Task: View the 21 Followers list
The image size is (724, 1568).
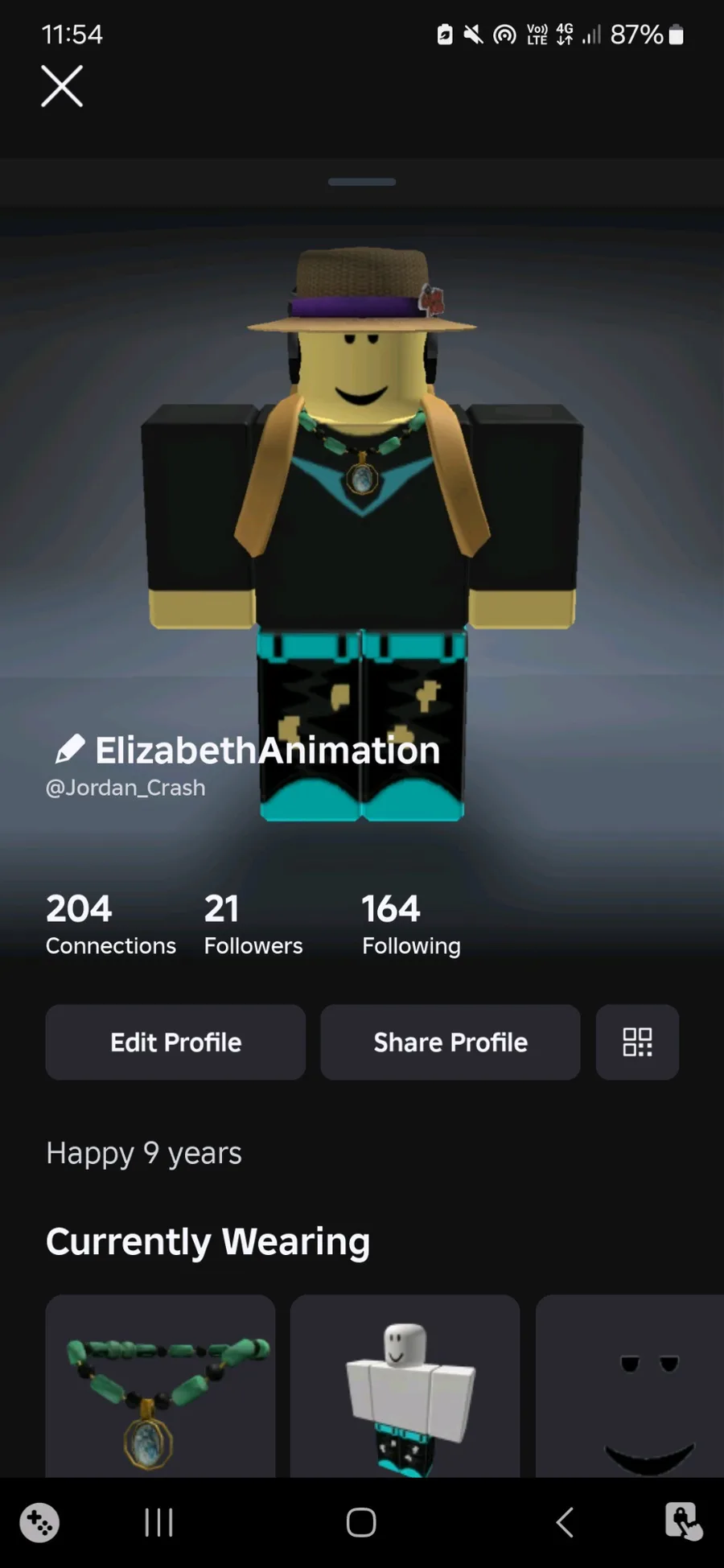Action: pos(253,924)
